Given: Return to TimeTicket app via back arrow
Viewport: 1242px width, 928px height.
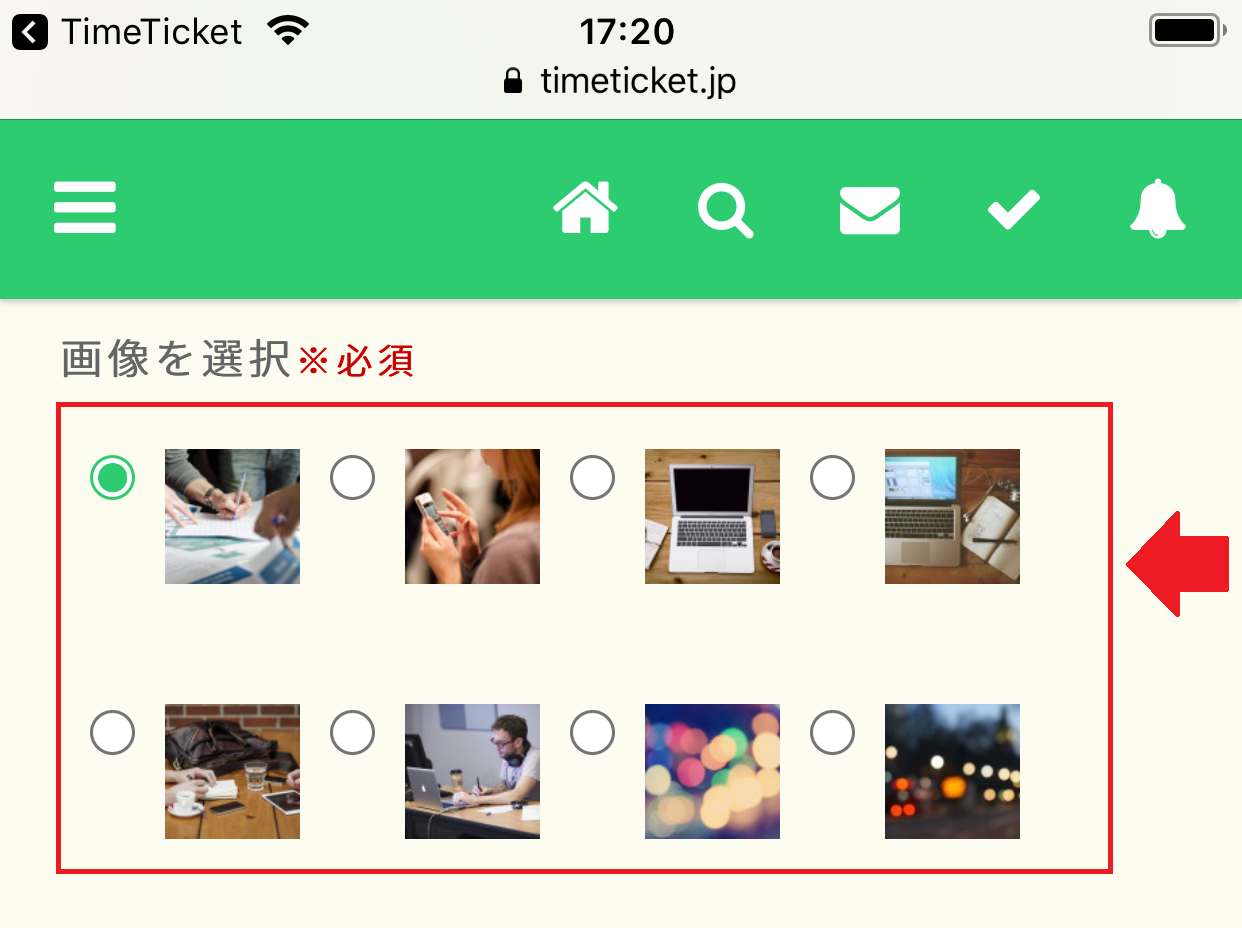Looking at the screenshot, I should coord(30,32).
